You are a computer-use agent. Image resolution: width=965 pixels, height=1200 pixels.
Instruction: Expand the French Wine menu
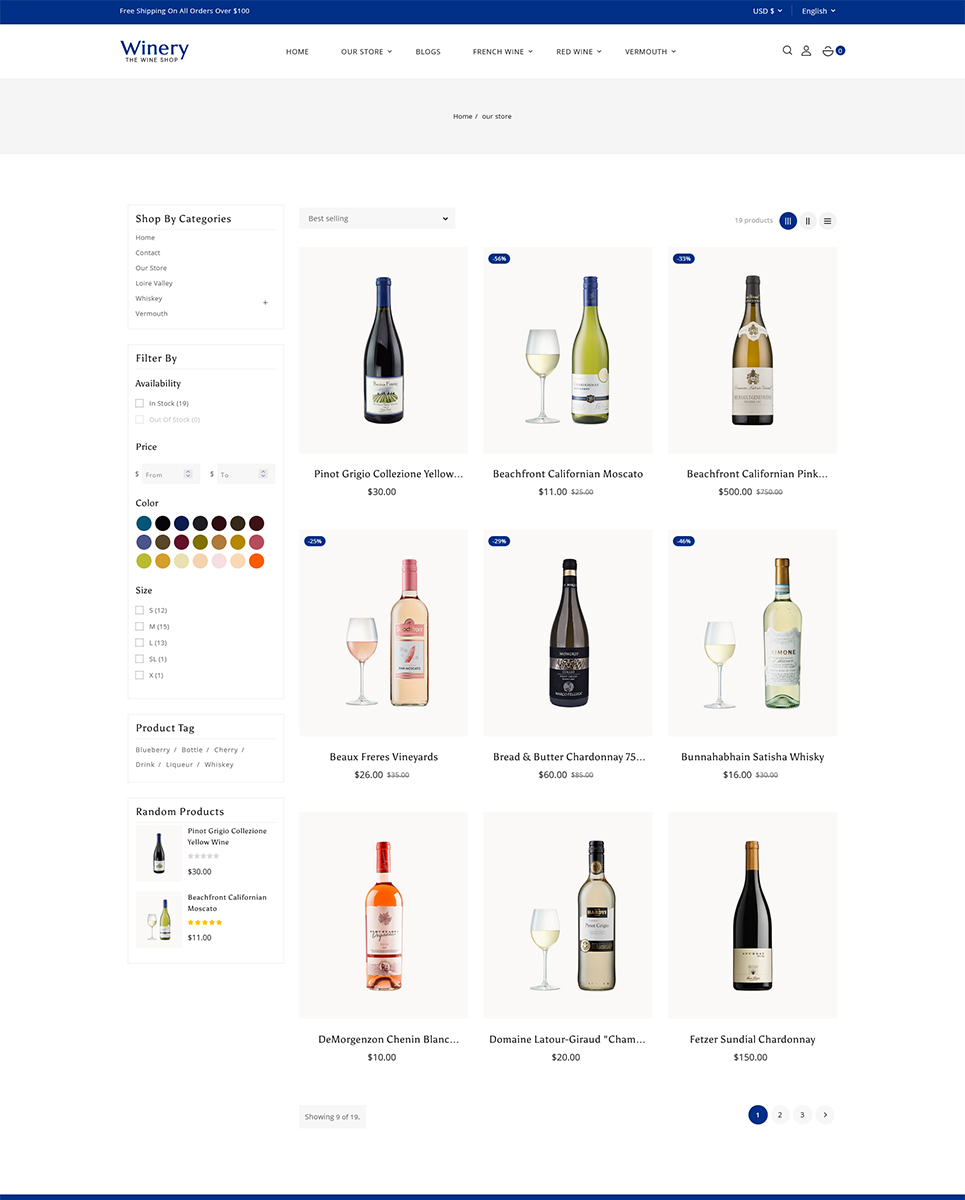(x=502, y=52)
